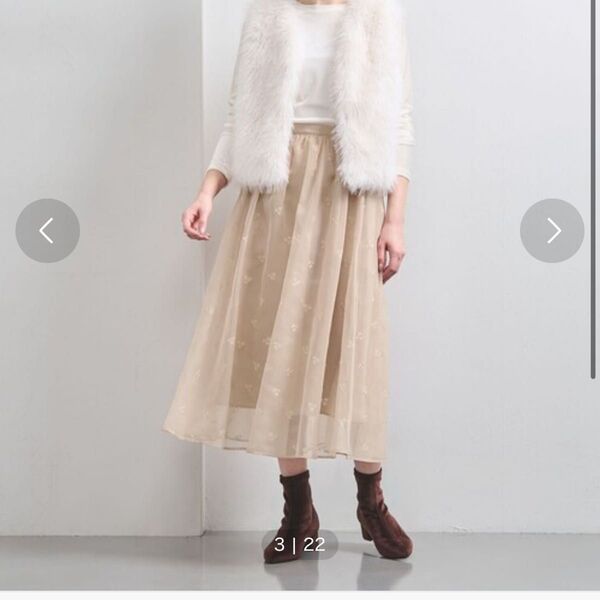Advance to the next product photo
Screen dimensions: 600x600
click(x=552, y=231)
